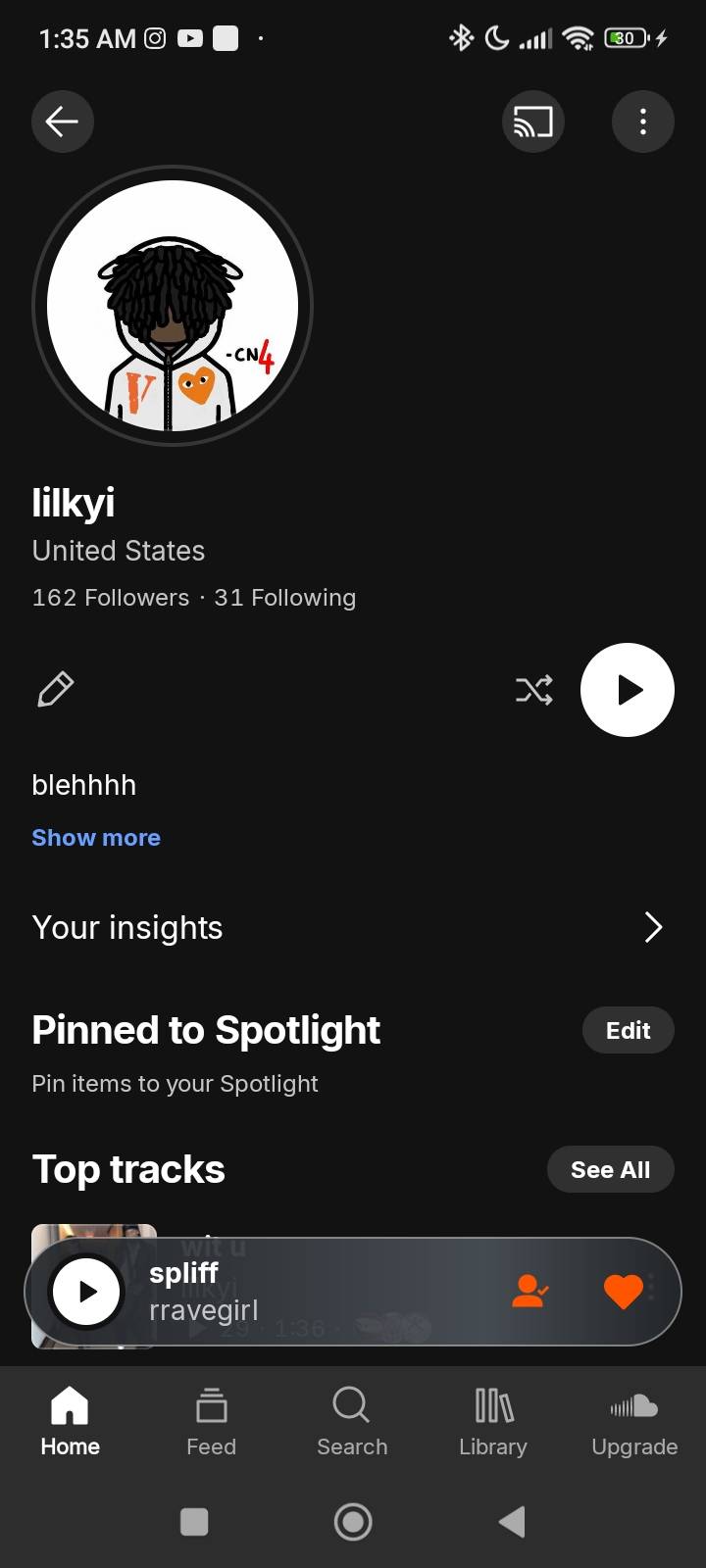The width and height of the screenshot is (706, 1568).
Task: Go back using the top arrow
Action: point(63,122)
